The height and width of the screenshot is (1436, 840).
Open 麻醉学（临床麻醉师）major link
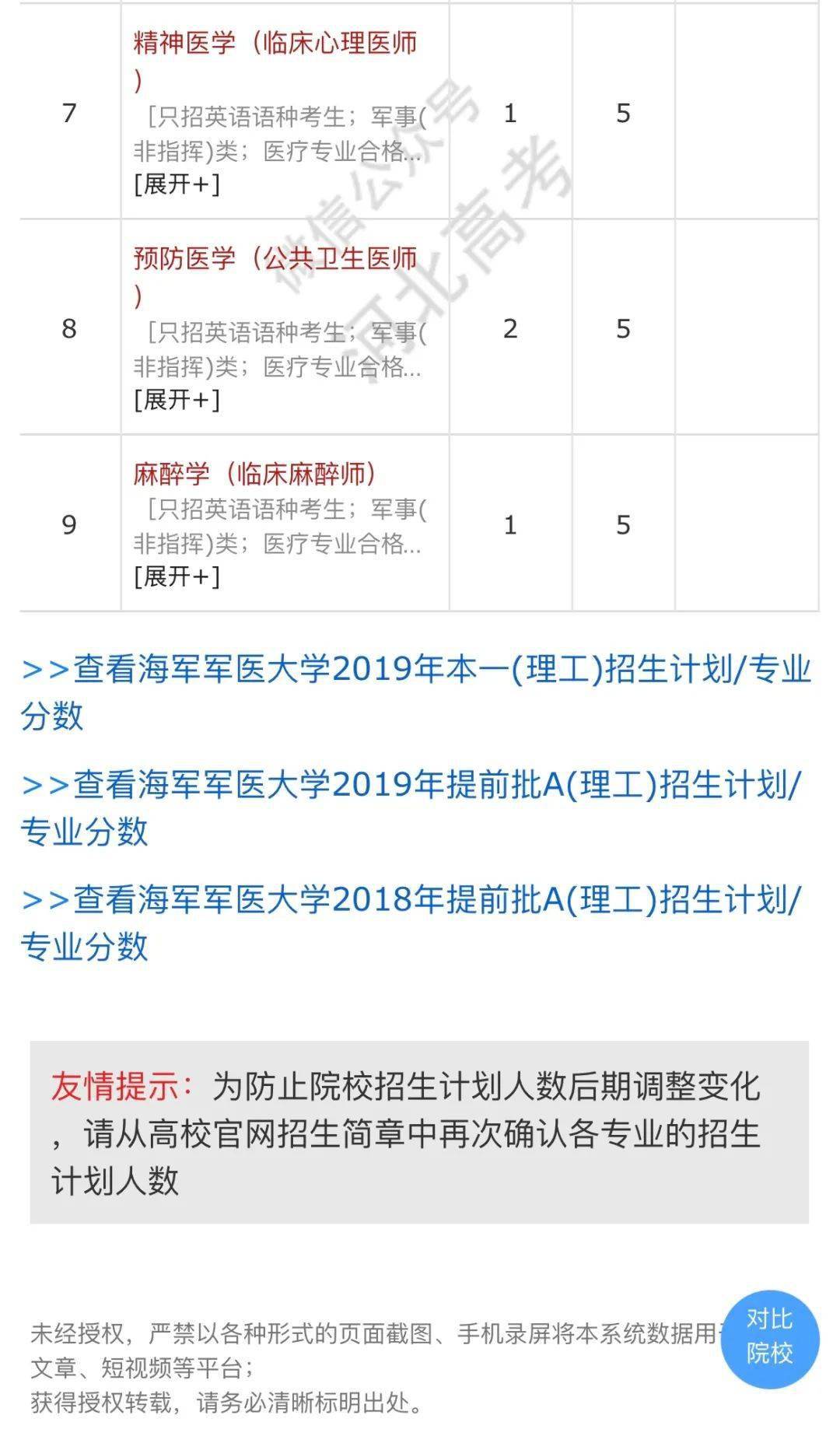coord(255,474)
